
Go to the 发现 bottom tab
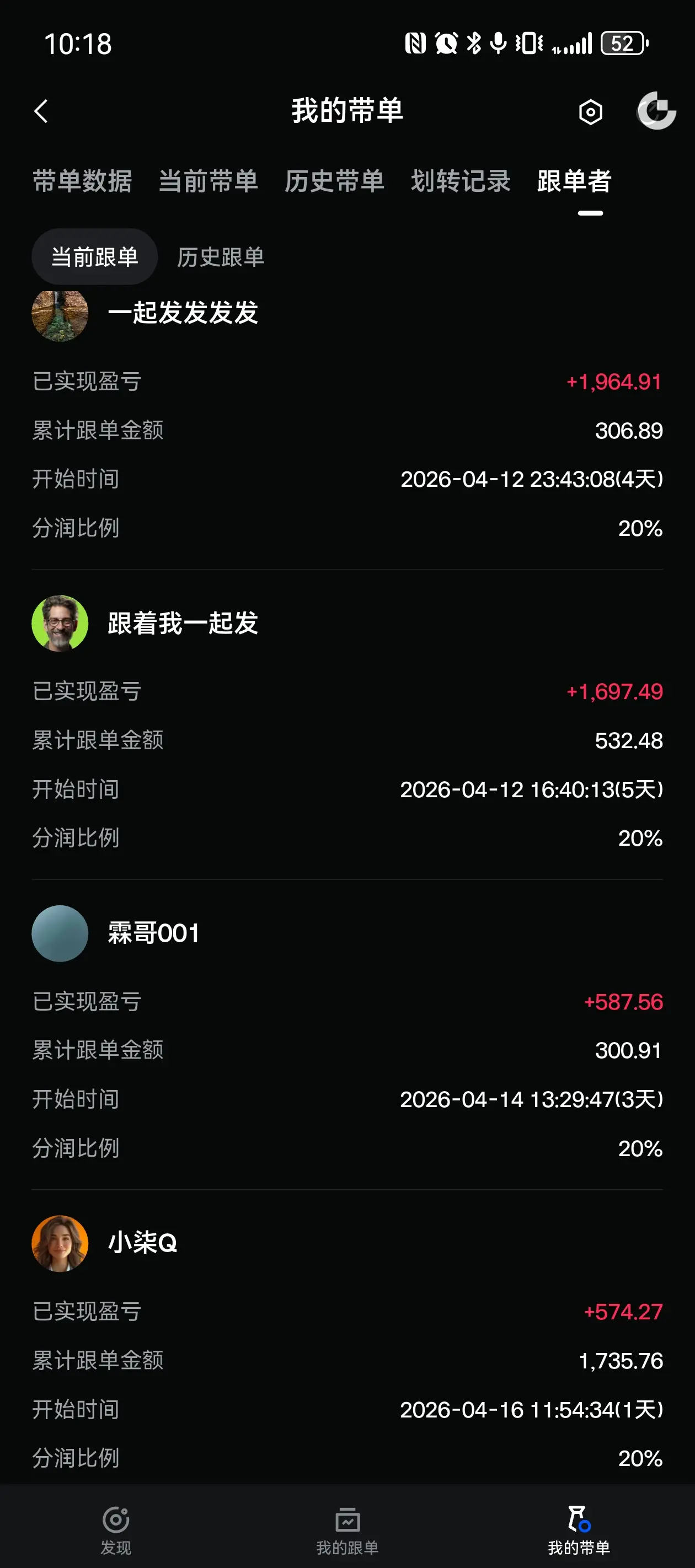tap(116, 1529)
